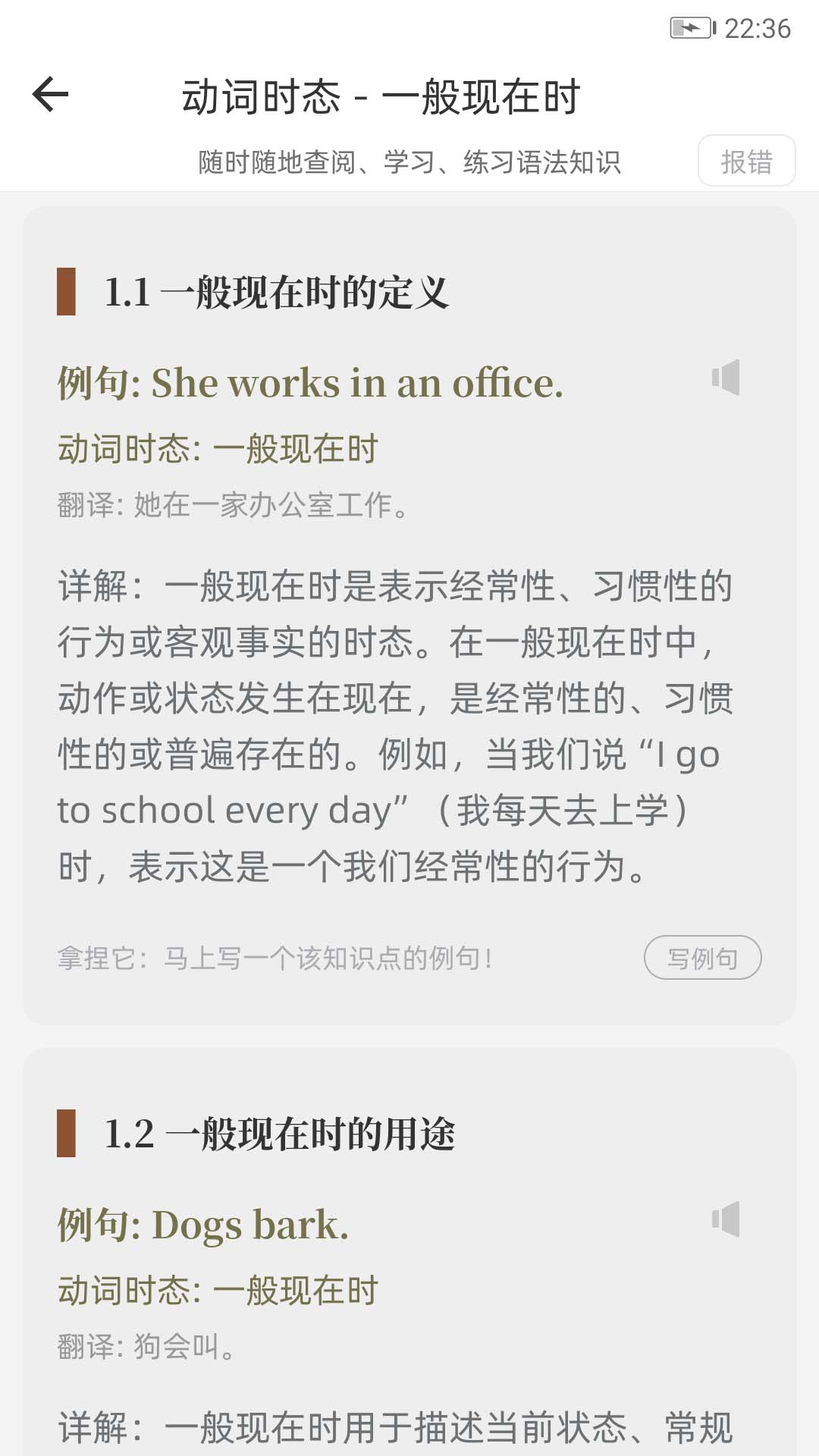Viewport: 819px width, 1456px height.
Task: Go back using the top-left arrow
Action: [x=50, y=95]
